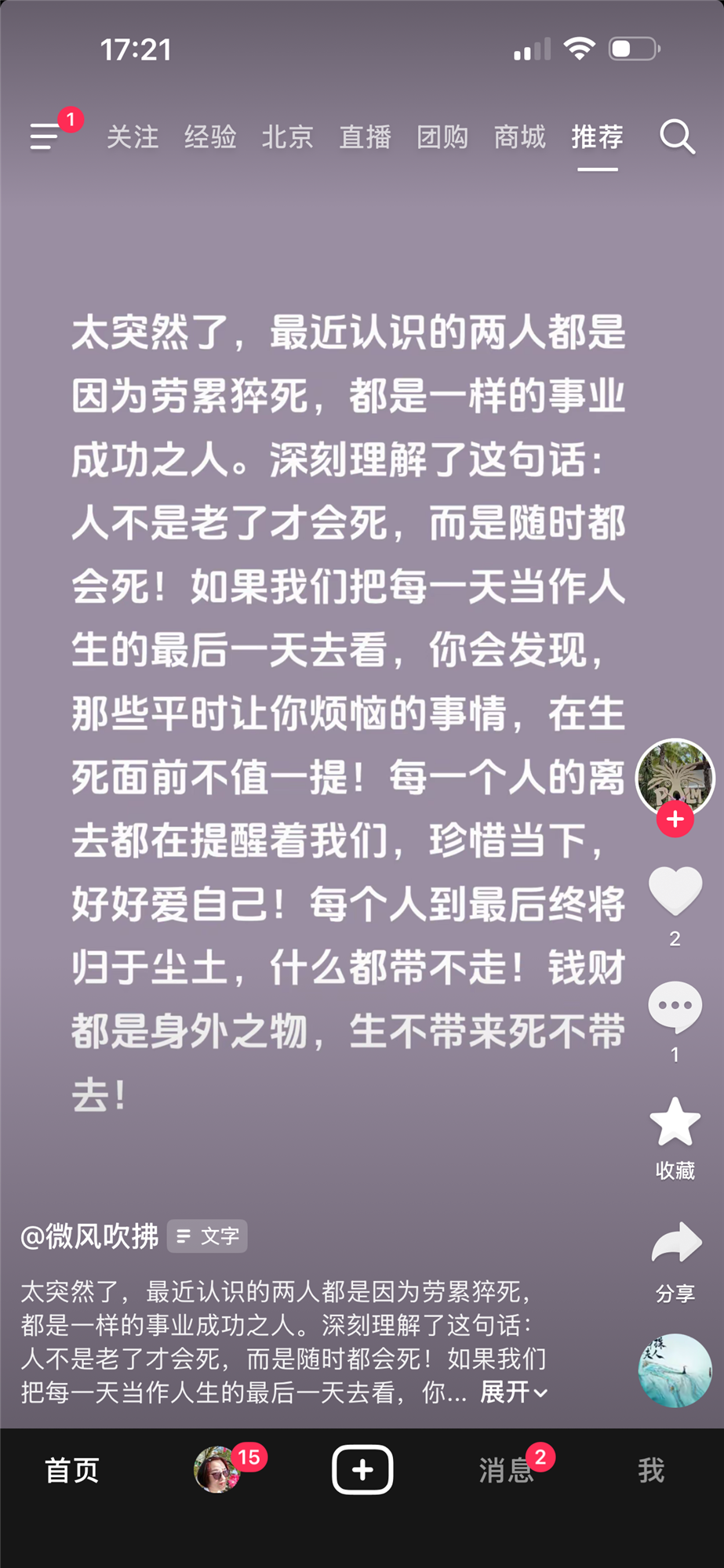This screenshot has width=724, height=1568.
Task: Follow the author with the plus badge
Action: point(675,820)
